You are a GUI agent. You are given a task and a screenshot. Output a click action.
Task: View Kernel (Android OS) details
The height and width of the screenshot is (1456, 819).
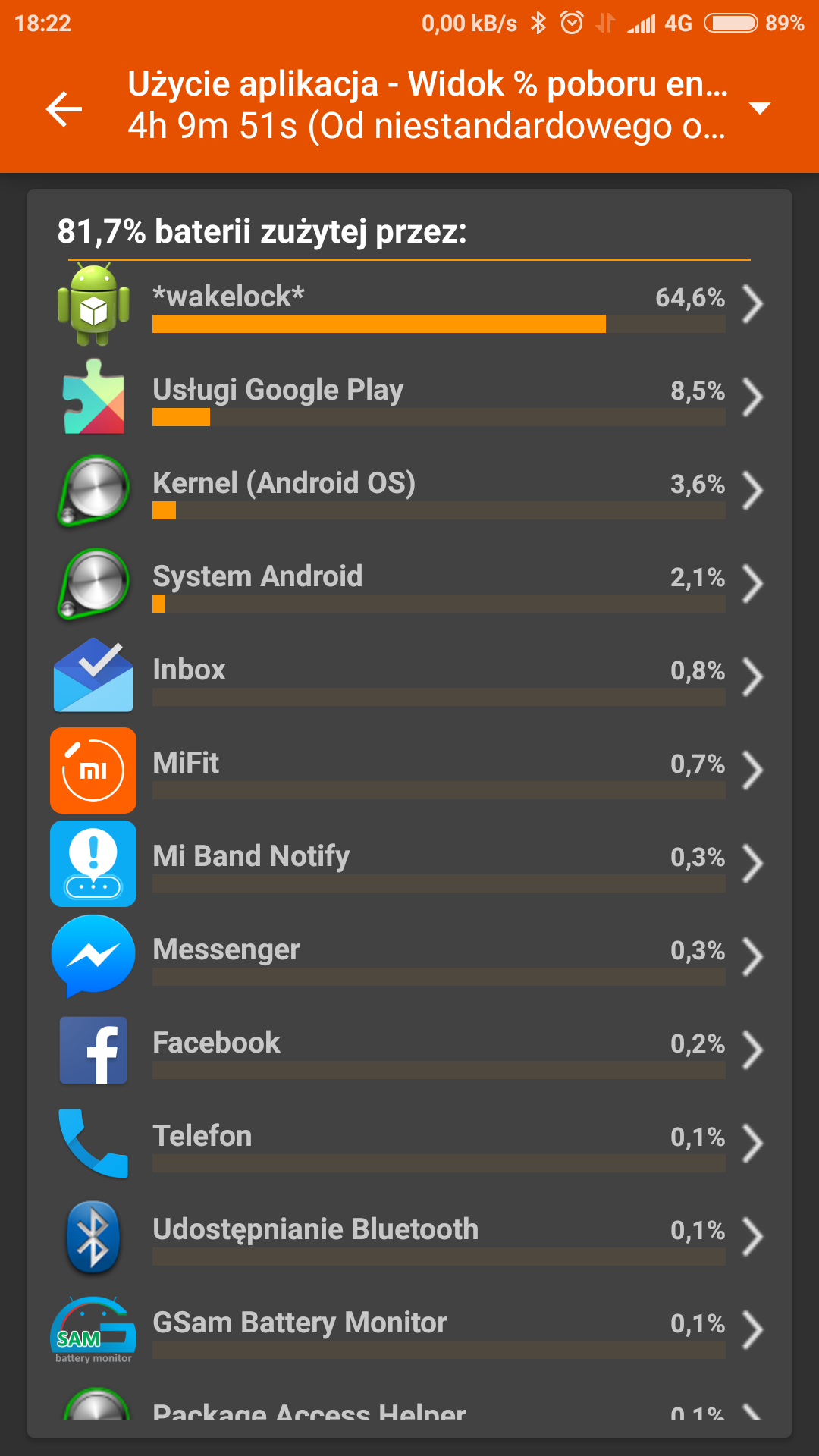[409, 491]
